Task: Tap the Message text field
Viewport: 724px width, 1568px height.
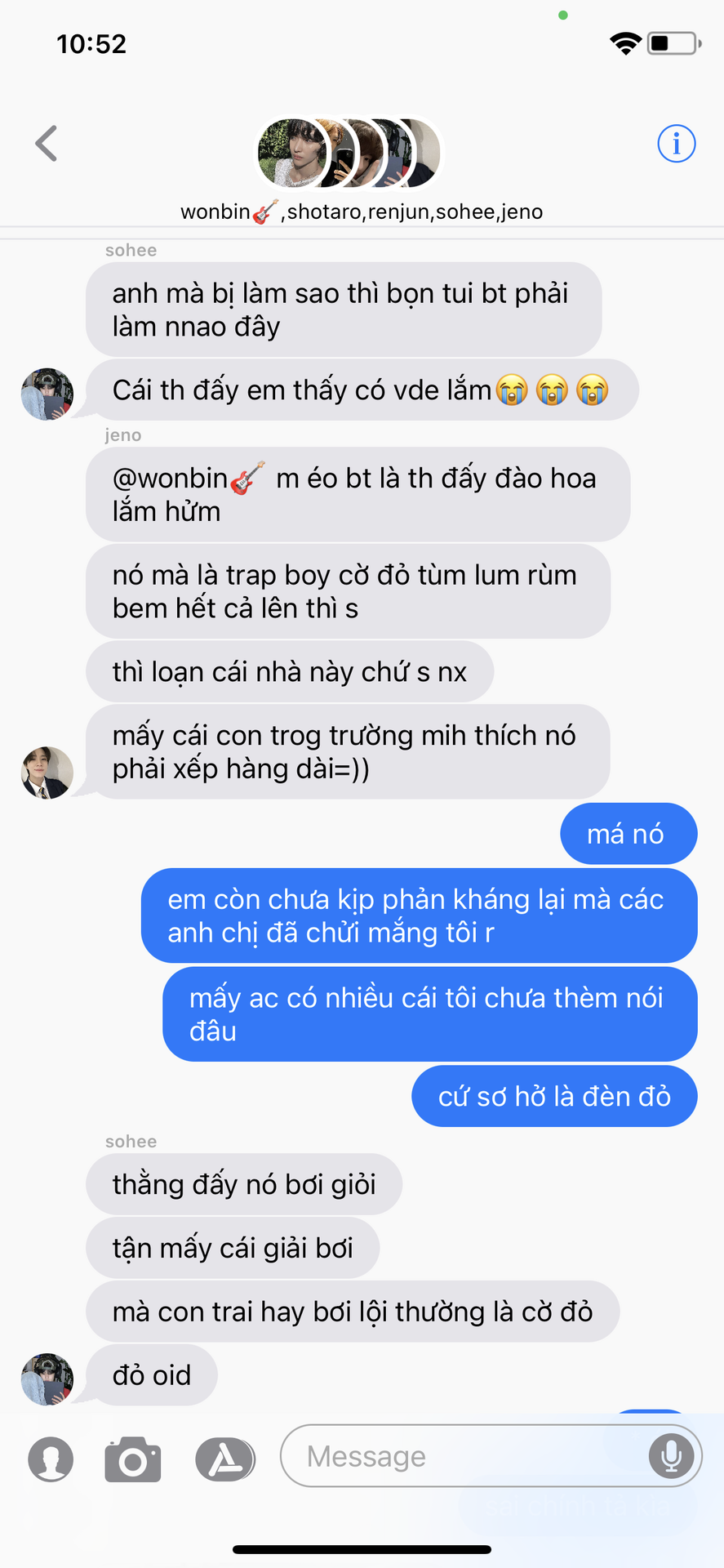Action: (x=463, y=1456)
